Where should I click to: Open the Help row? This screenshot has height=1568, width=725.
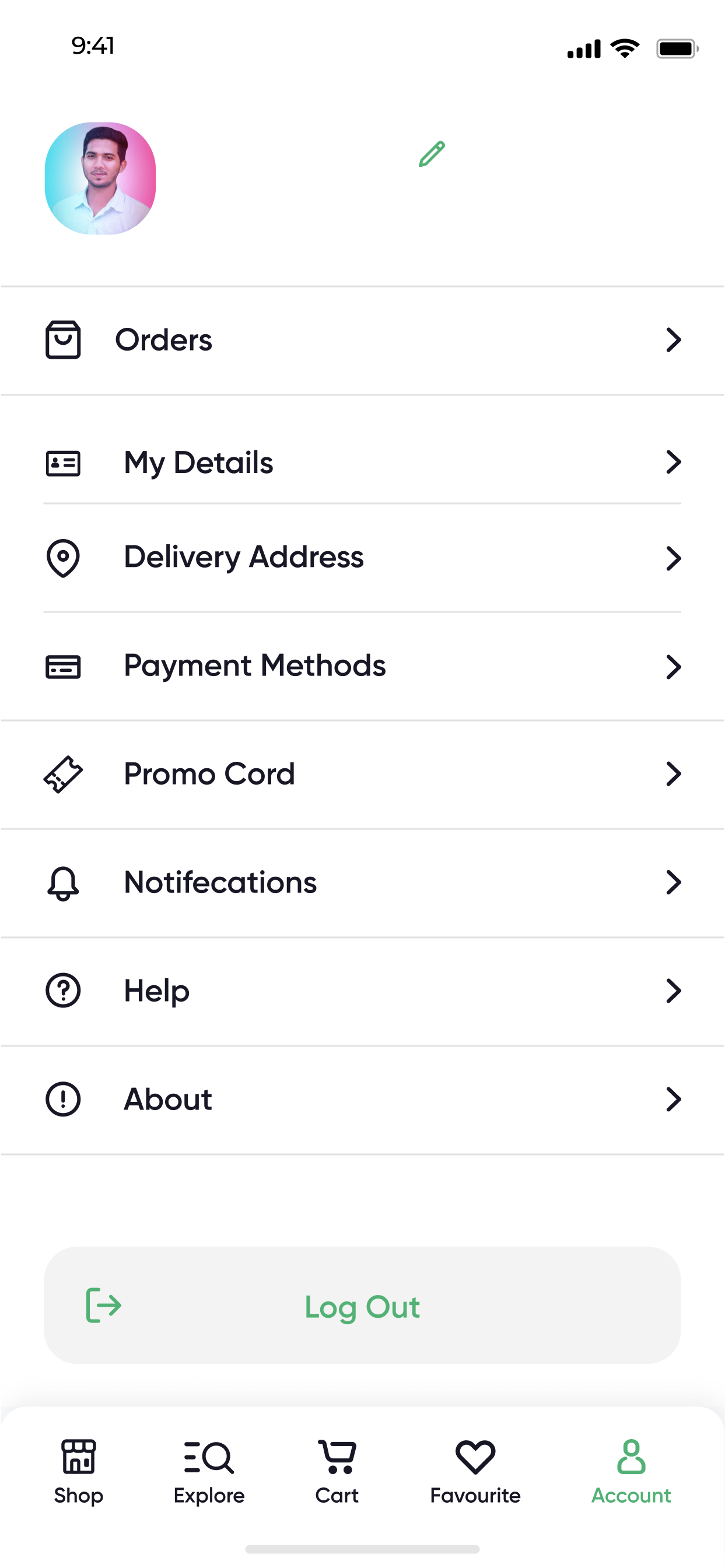tap(362, 991)
